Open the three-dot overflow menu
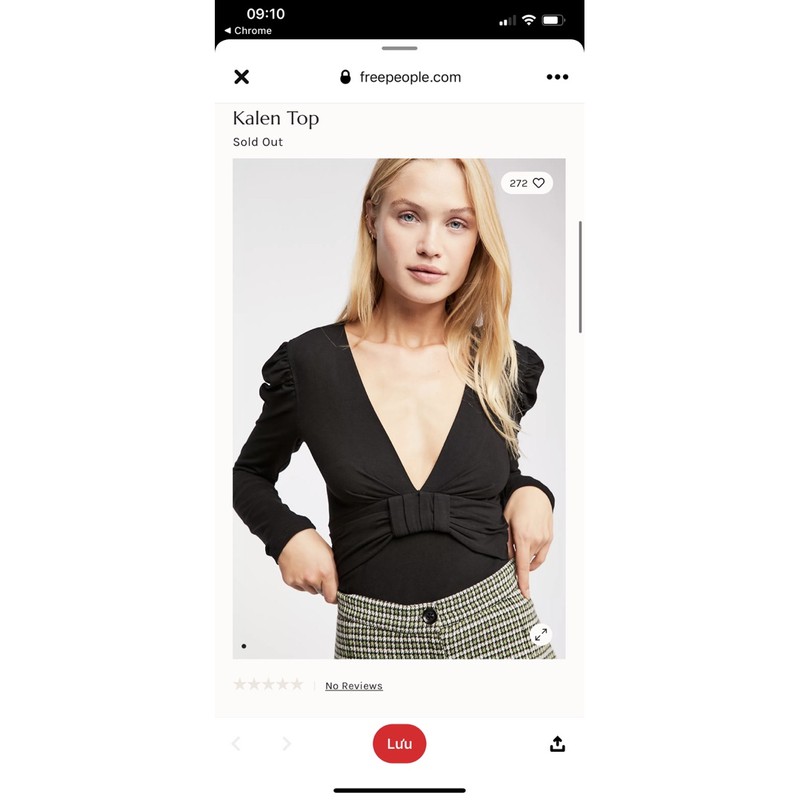The width and height of the screenshot is (800, 800). coord(557,77)
